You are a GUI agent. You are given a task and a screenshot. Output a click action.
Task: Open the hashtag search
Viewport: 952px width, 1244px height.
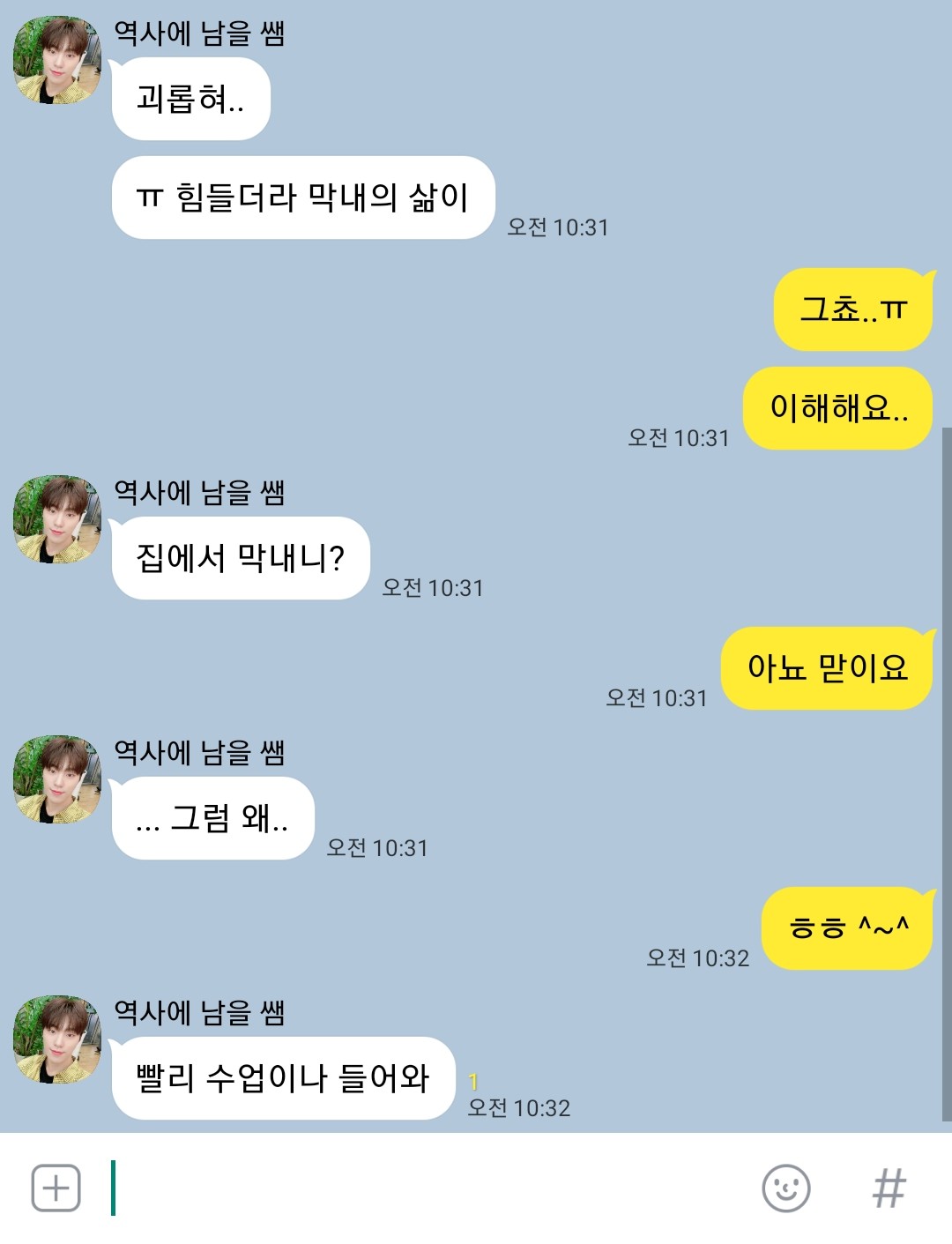tap(889, 1188)
